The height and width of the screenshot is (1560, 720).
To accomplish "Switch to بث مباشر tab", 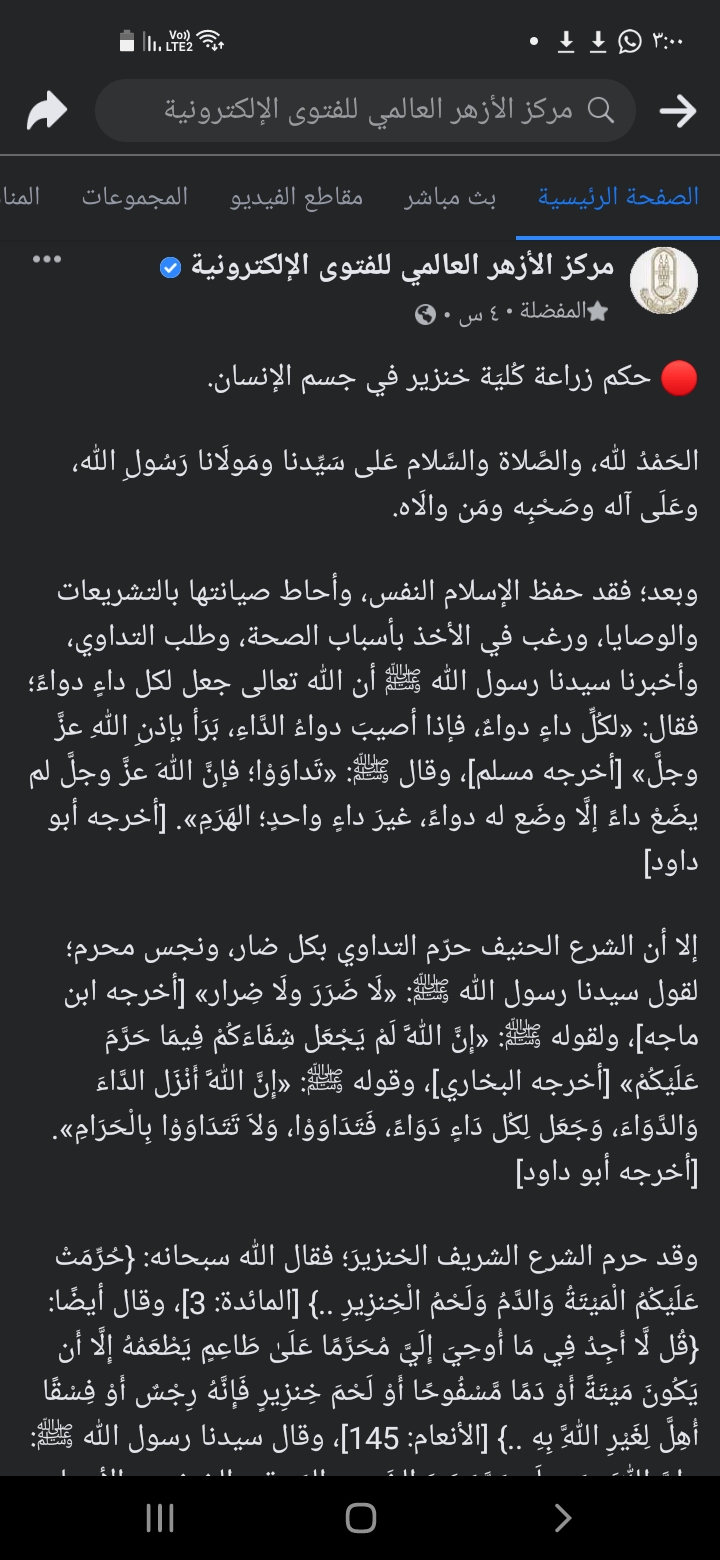I will [x=449, y=197].
